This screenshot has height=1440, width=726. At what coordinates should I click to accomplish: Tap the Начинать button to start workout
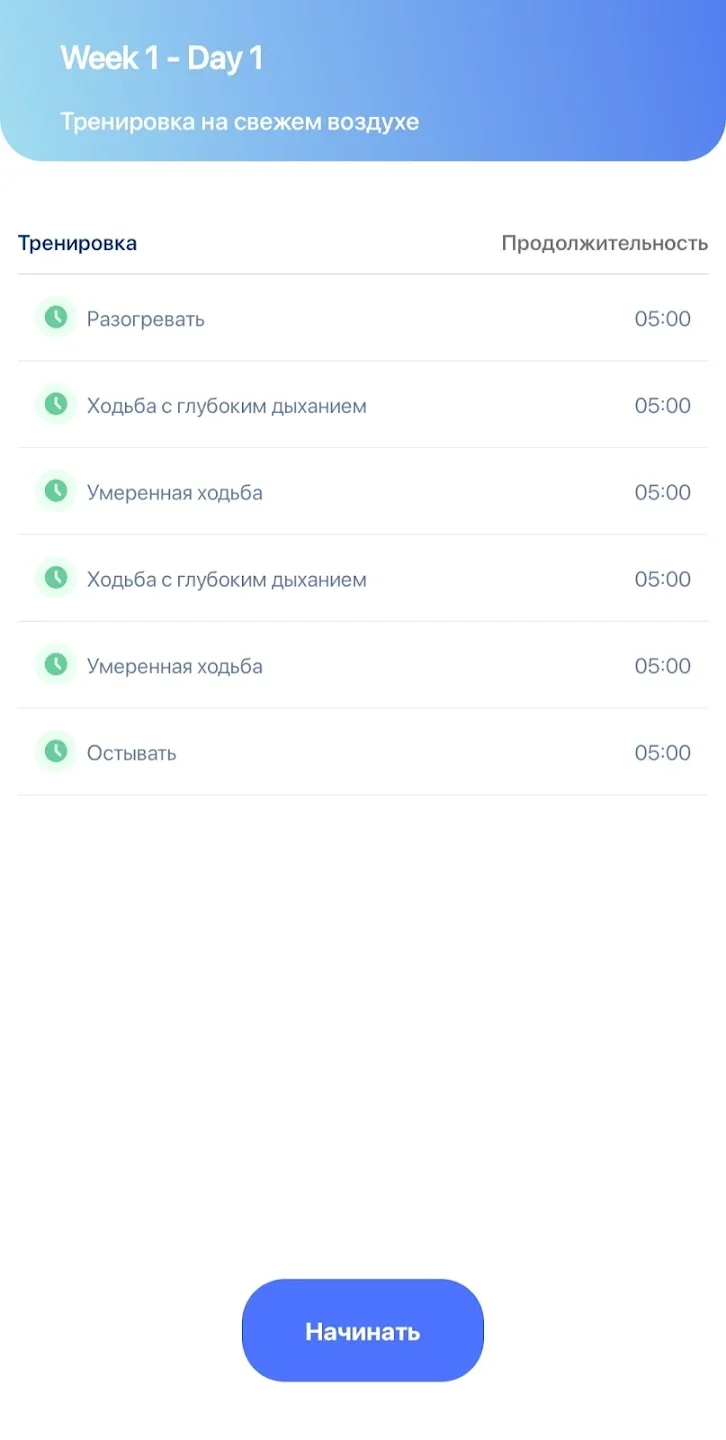point(362,1331)
